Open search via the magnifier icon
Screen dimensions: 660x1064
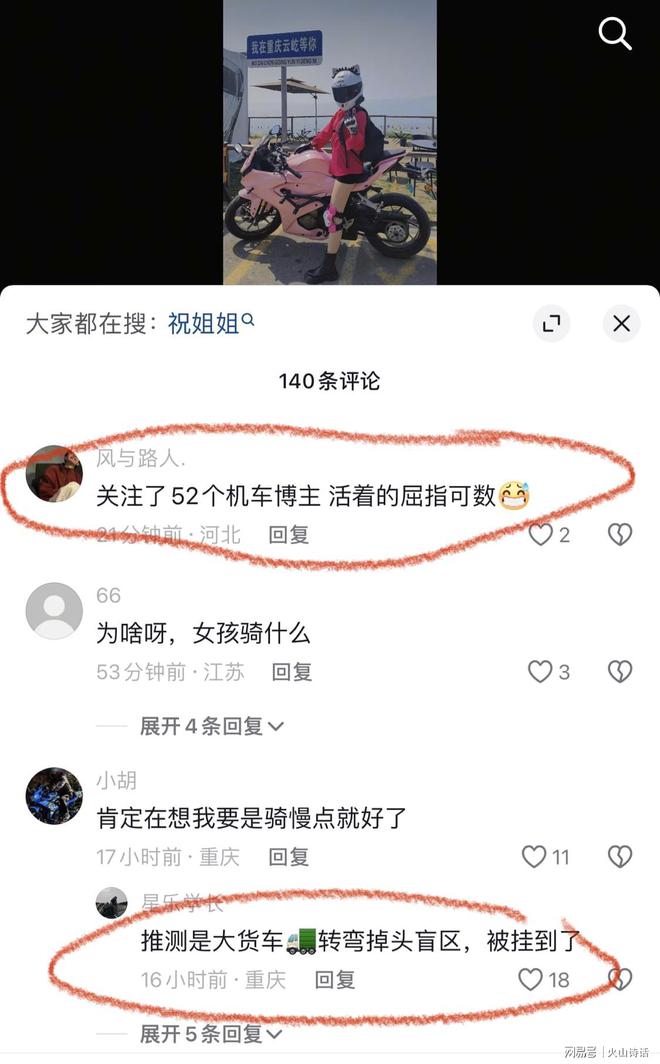coord(615,33)
